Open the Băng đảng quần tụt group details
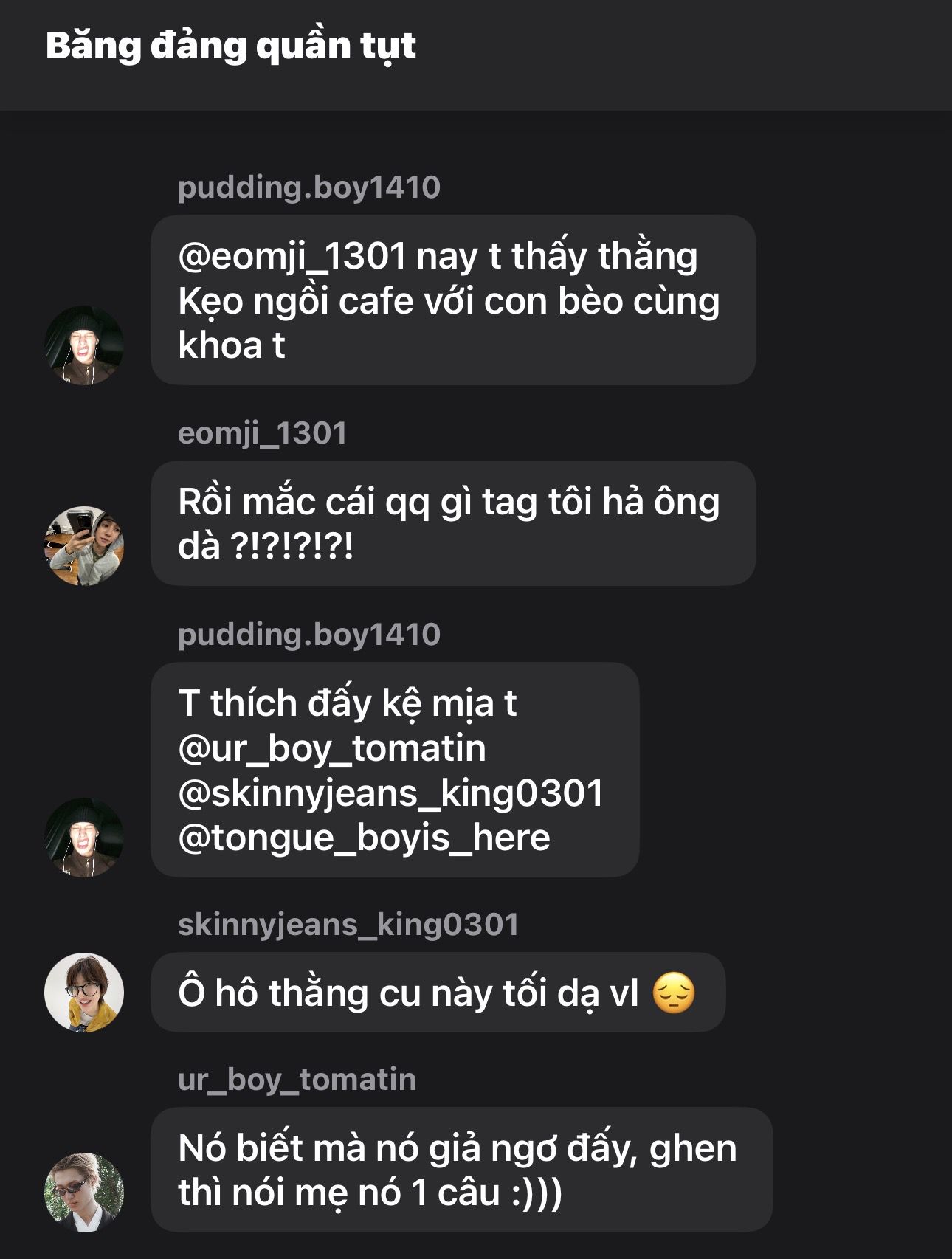The width and height of the screenshot is (952, 1259). pyautogui.click(x=231, y=46)
